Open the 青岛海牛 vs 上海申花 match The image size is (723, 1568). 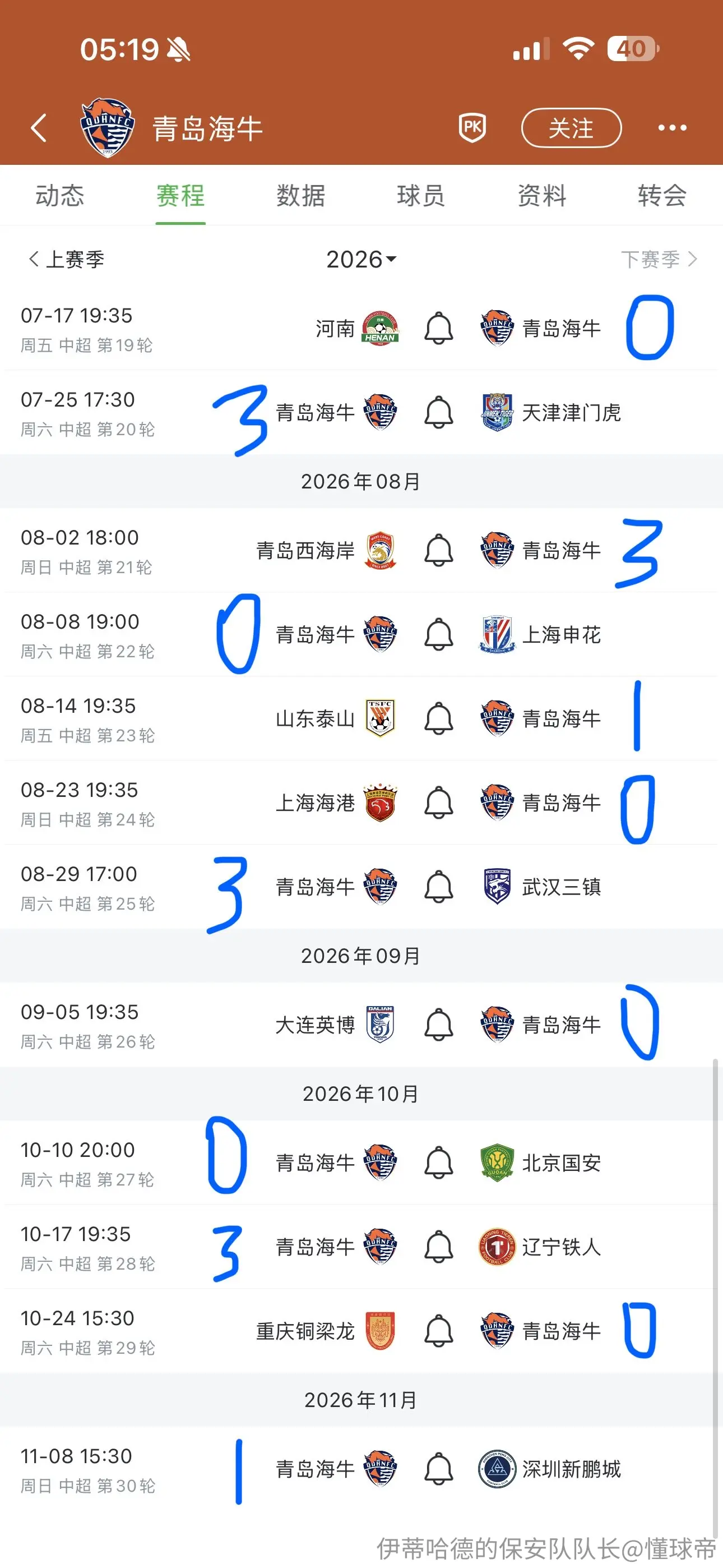[x=361, y=634]
